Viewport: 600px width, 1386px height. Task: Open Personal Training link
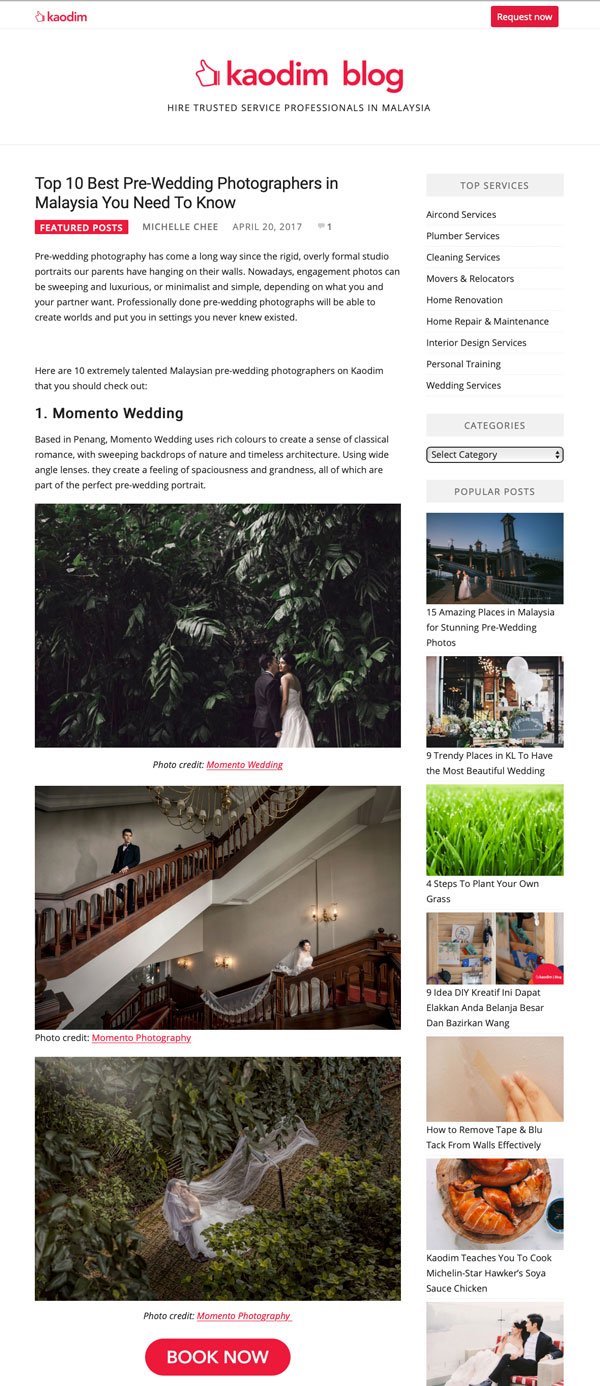tap(463, 364)
